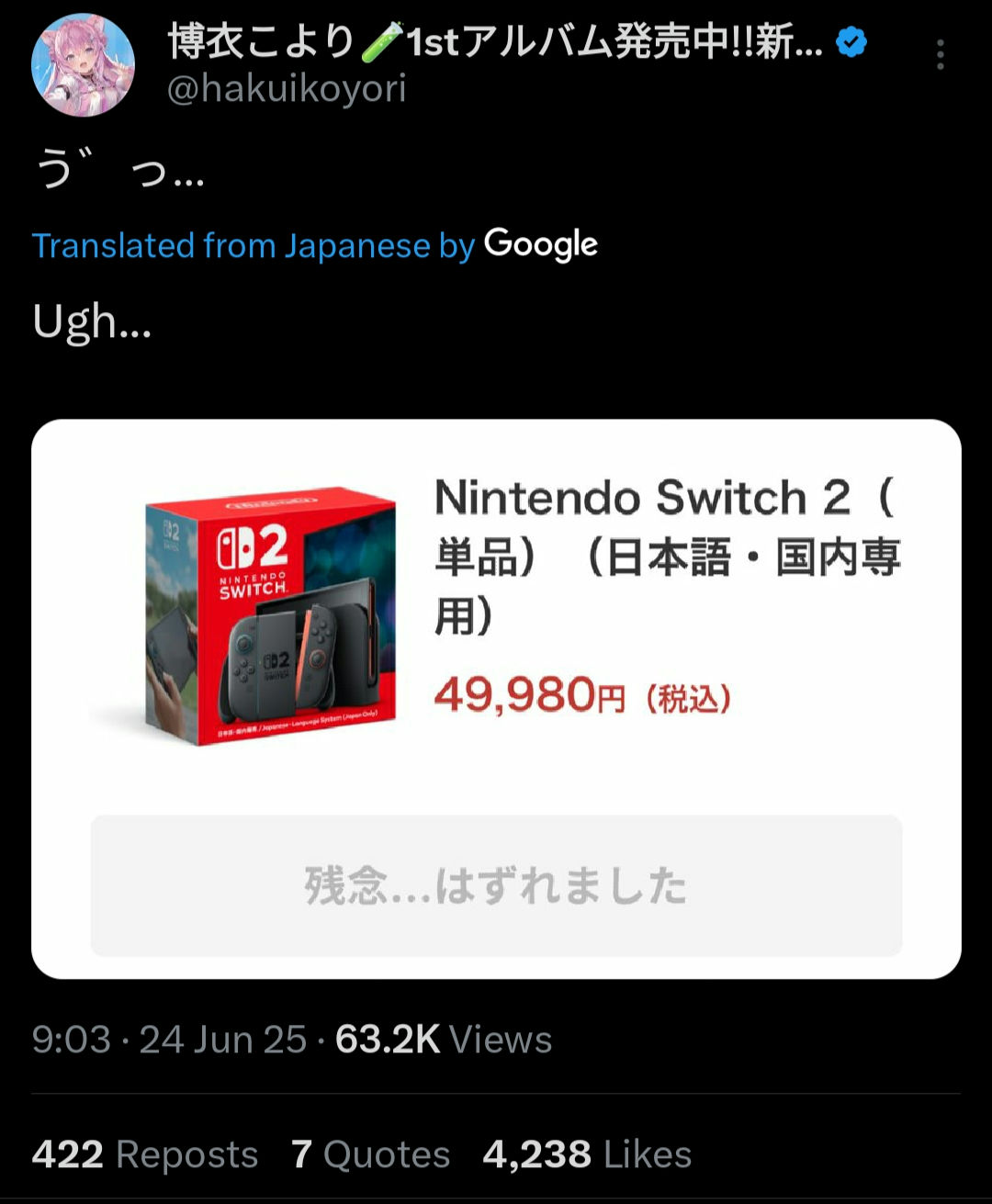Open the tweet's three-dot overflow menu
Image resolution: width=992 pixels, height=1204 pixels.
[x=940, y=55]
